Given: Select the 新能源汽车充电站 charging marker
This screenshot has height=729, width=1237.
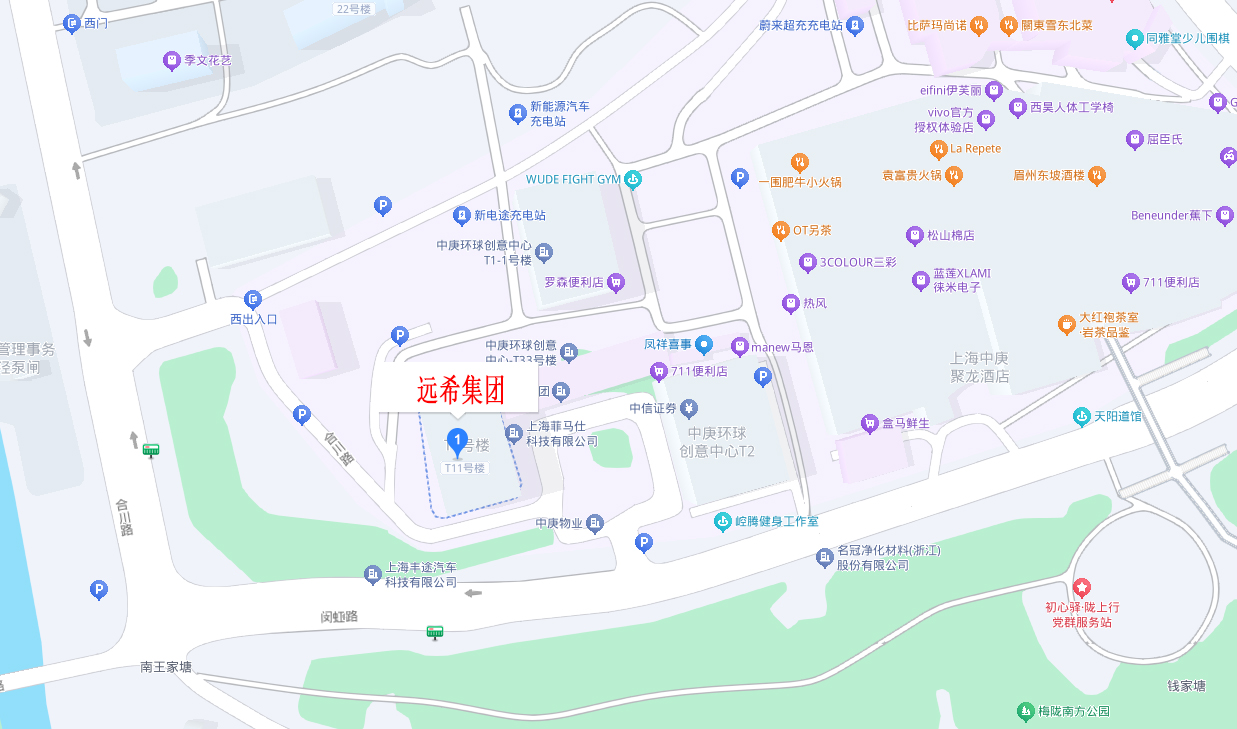Looking at the screenshot, I should pyautogui.click(x=517, y=114).
